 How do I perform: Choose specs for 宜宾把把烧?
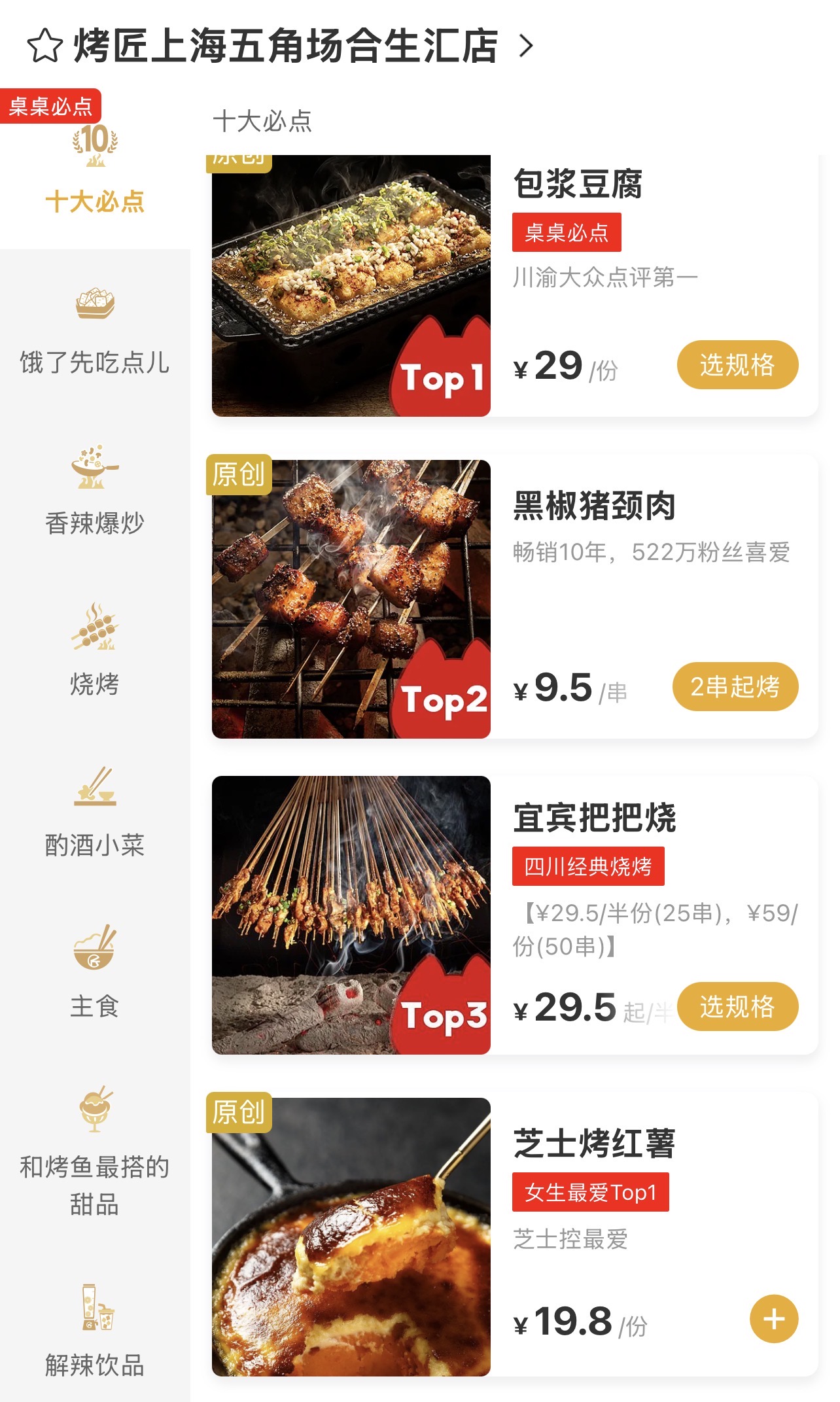tap(737, 1007)
